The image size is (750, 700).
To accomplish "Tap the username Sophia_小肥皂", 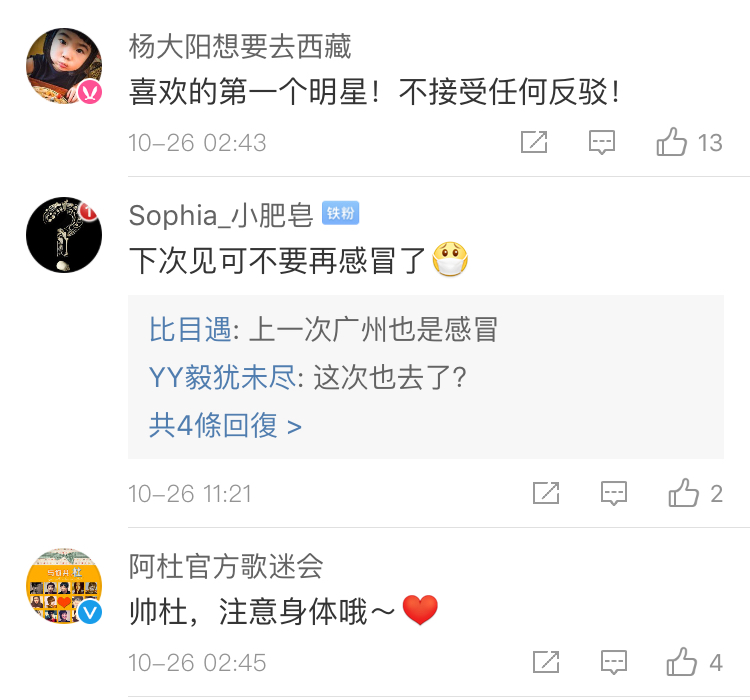I will pyautogui.click(x=221, y=215).
